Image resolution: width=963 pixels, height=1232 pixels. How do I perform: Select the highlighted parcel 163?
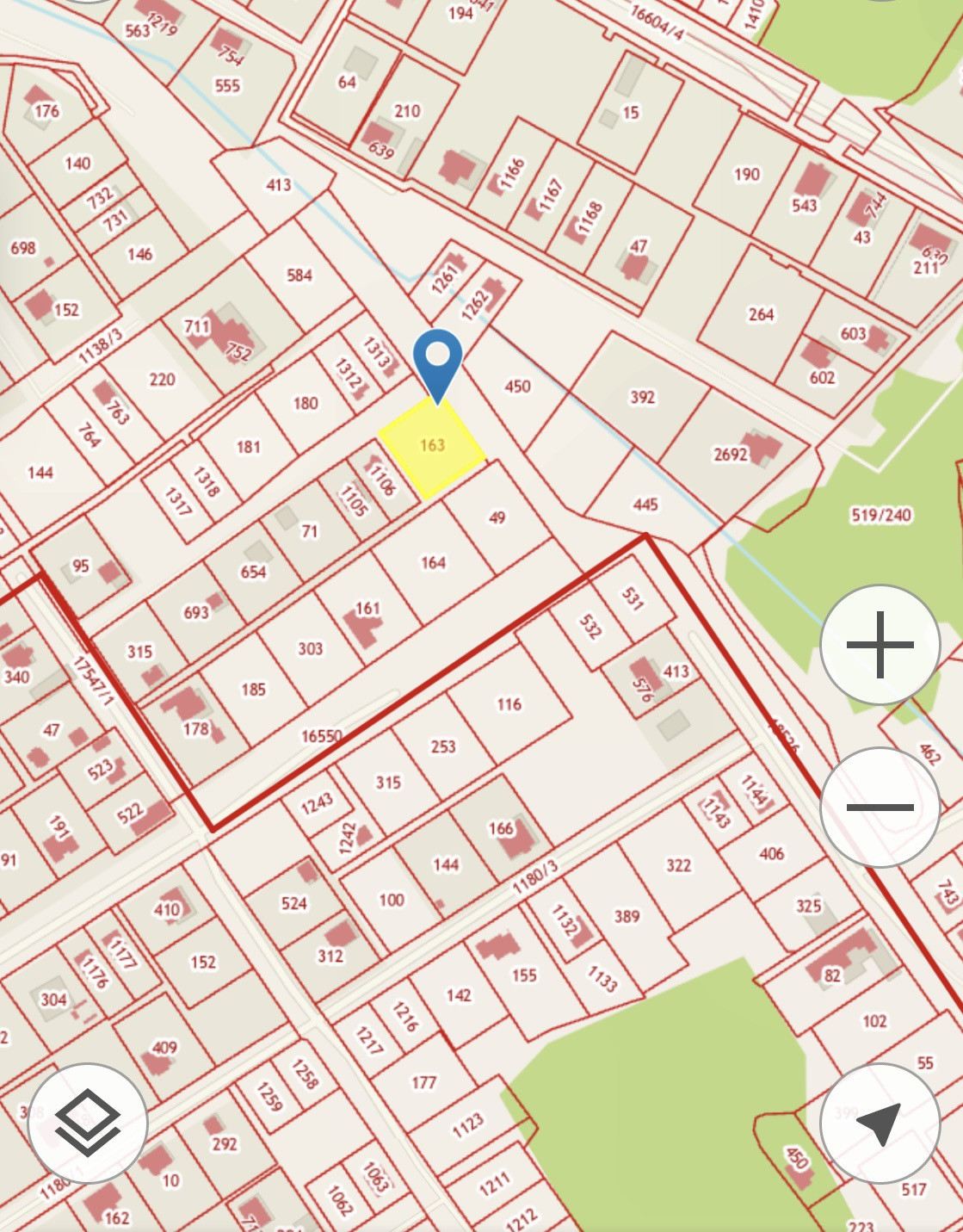432,446
